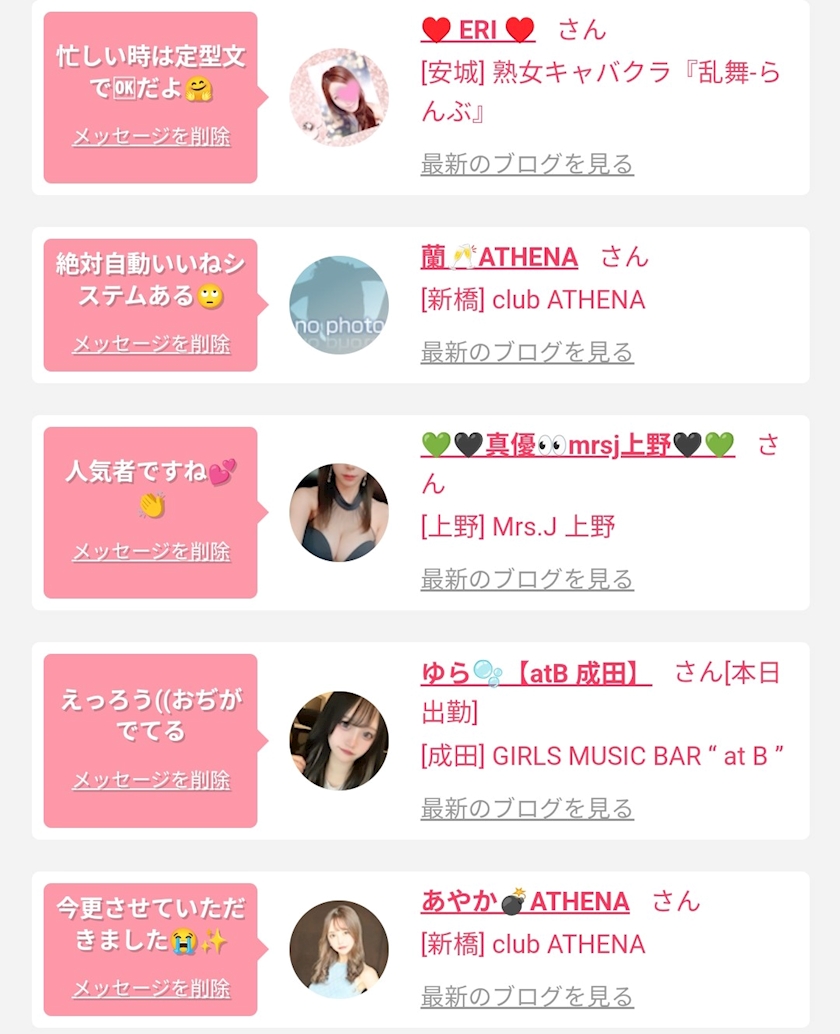
Task: Open 真優 mrsj上野's profile name link
Action: (x=578, y=445)
